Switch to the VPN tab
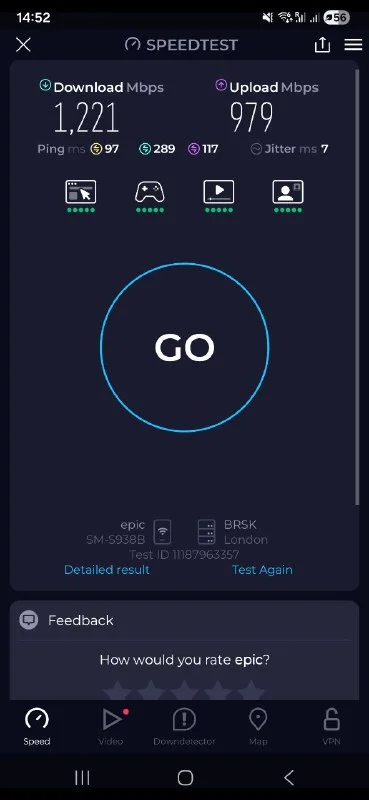 coord(332,727)
